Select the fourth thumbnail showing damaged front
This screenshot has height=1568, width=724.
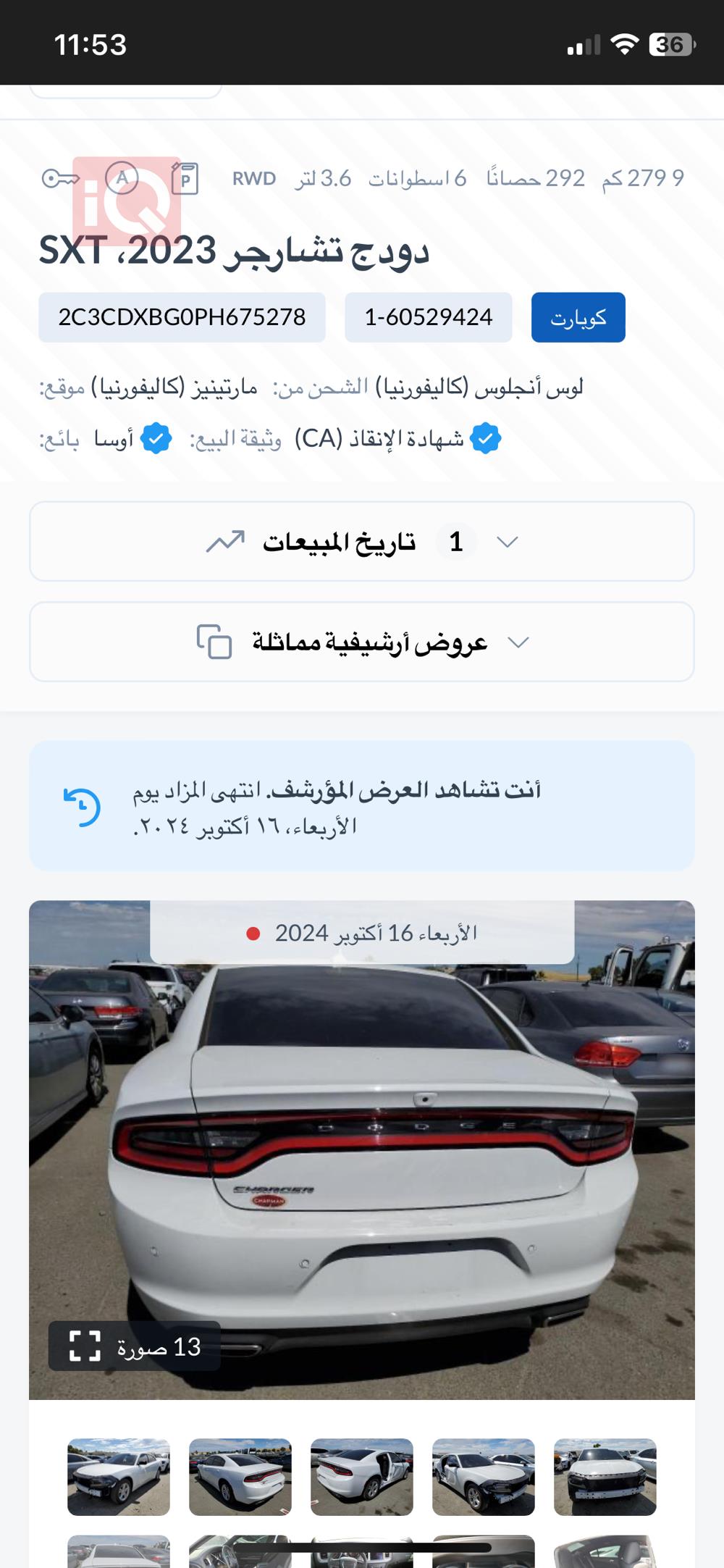click(484, 1477)
